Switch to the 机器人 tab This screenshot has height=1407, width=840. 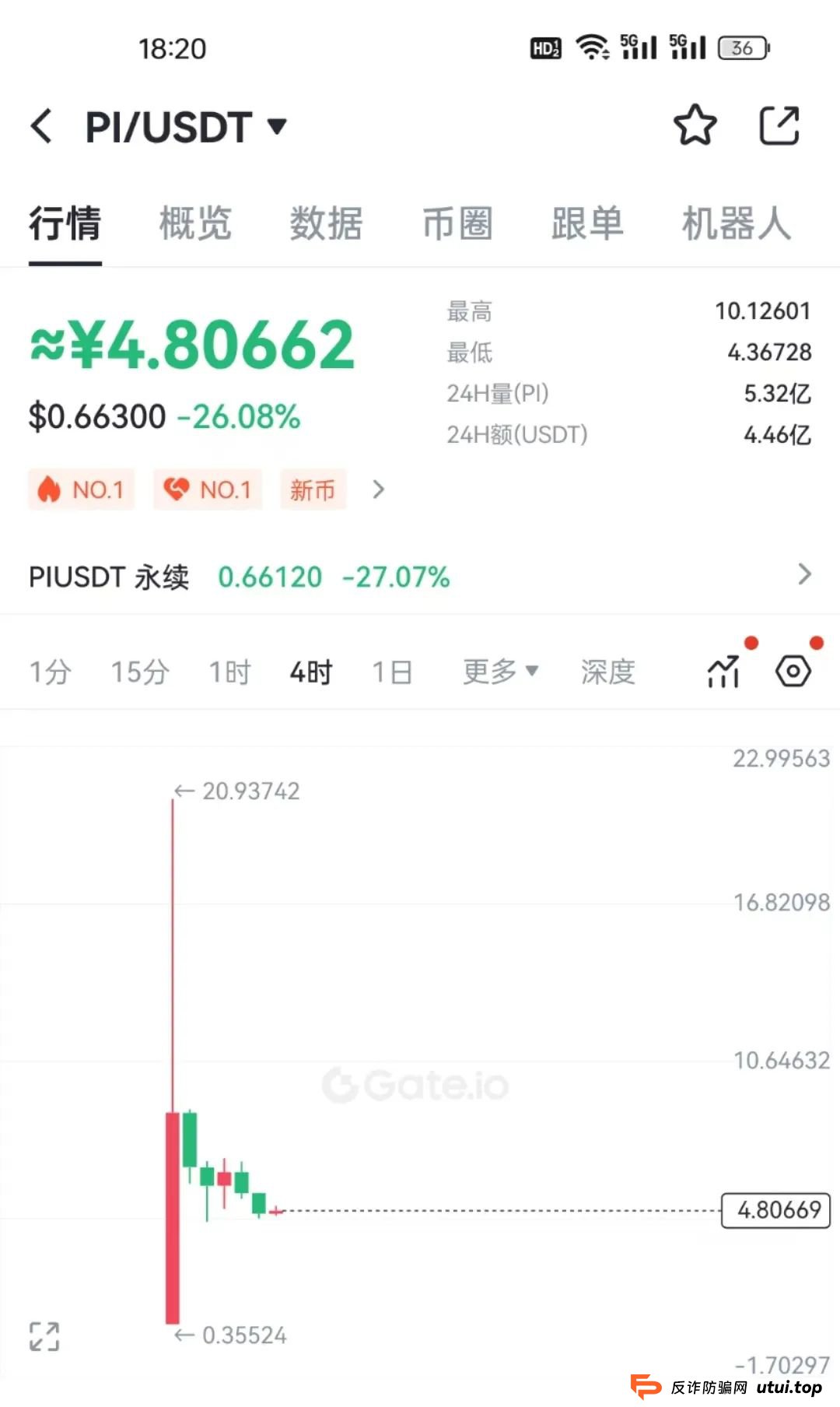coord(737,223)
